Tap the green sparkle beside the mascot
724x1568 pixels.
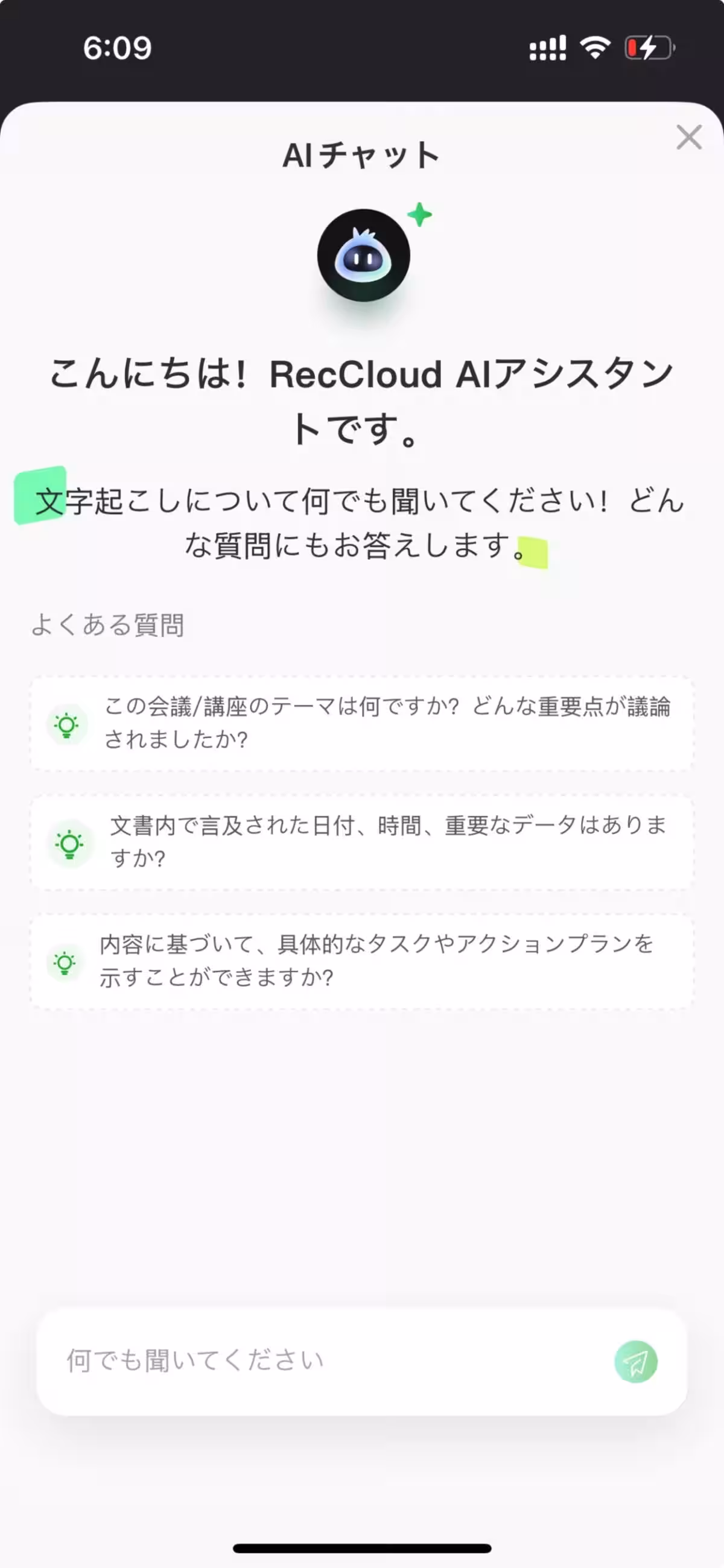(x=419, y=214)
